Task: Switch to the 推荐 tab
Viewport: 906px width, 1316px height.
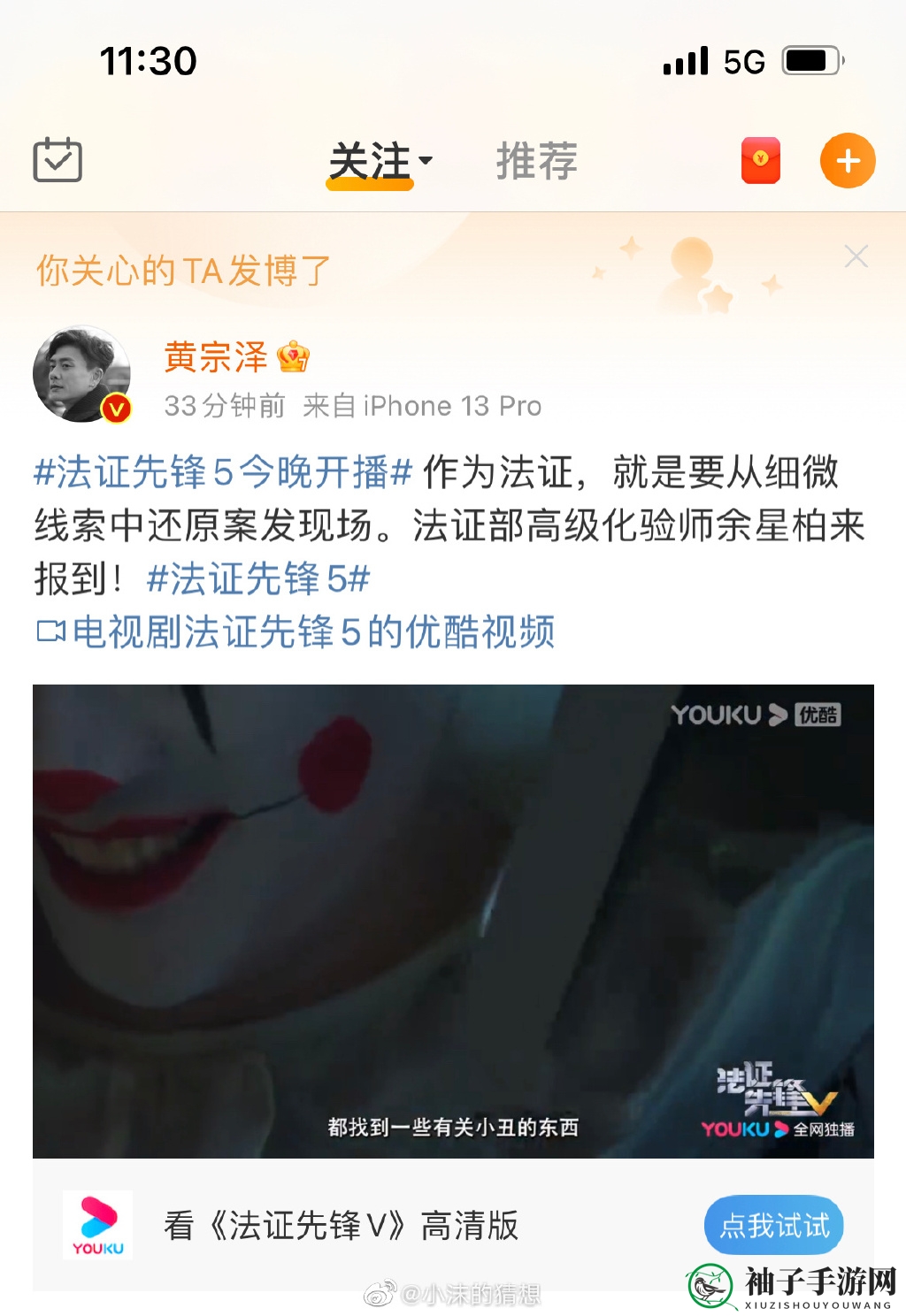Action: (536, 162)
